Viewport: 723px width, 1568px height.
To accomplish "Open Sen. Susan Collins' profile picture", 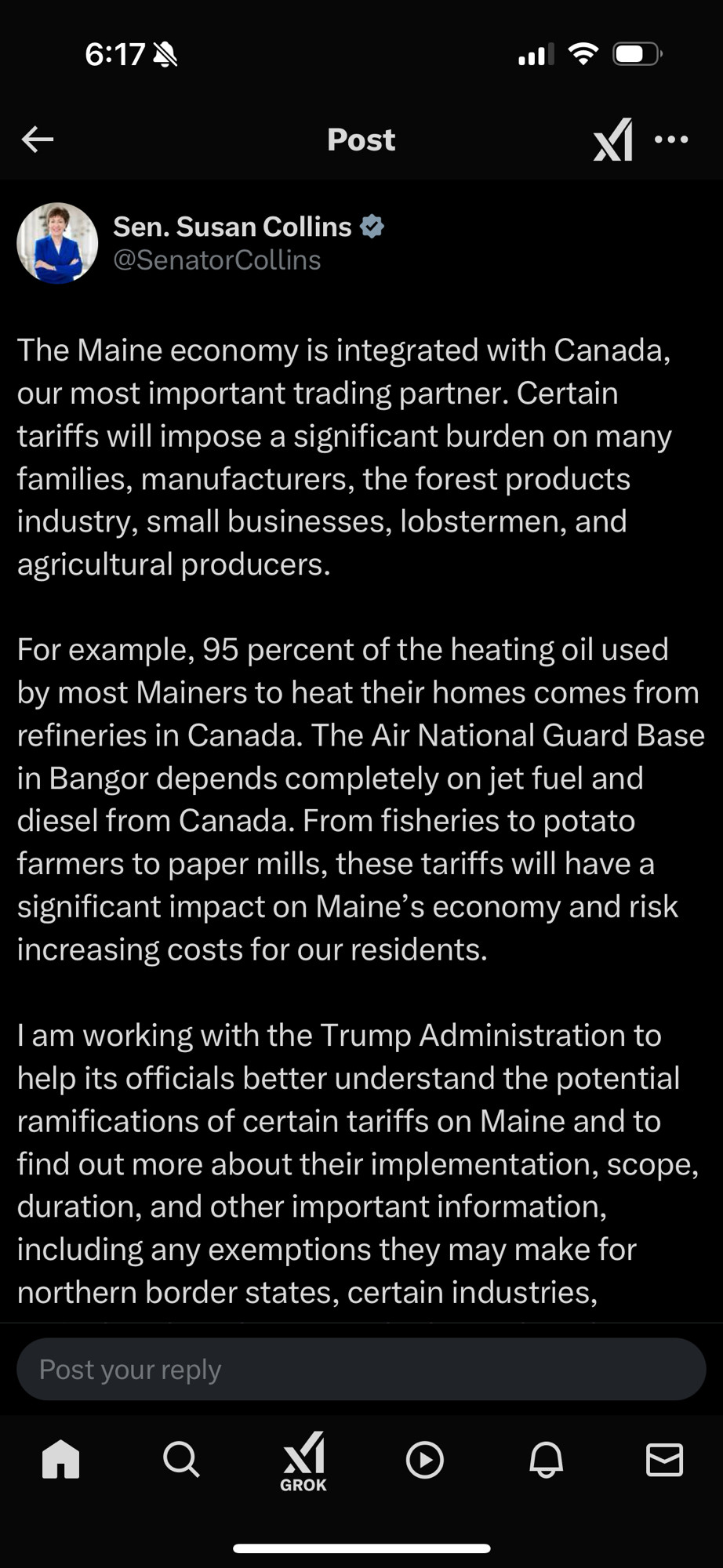I will pyautogui.click(x=57, y=243).
